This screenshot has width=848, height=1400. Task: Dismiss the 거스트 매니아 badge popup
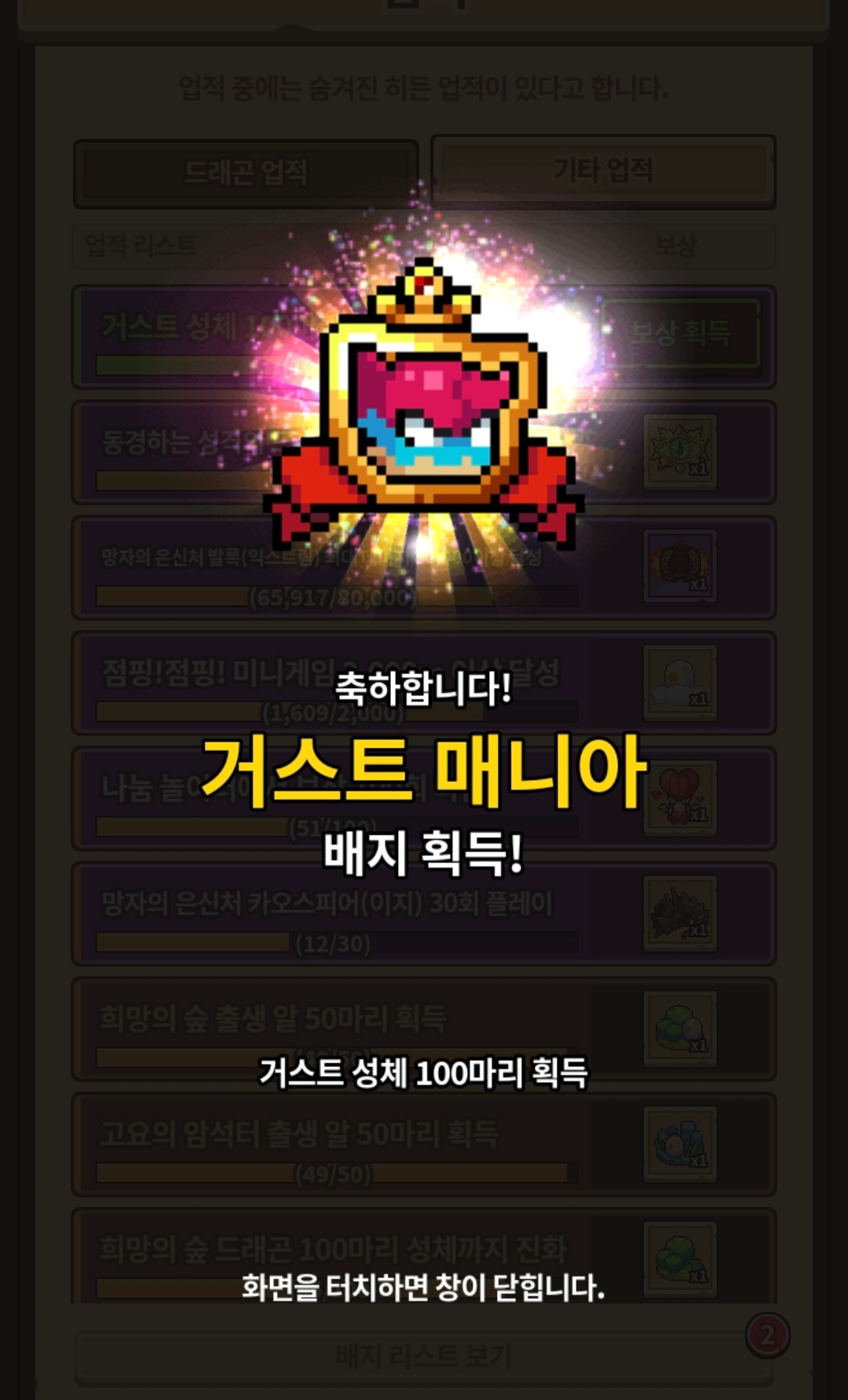(x=424, y=1287)
